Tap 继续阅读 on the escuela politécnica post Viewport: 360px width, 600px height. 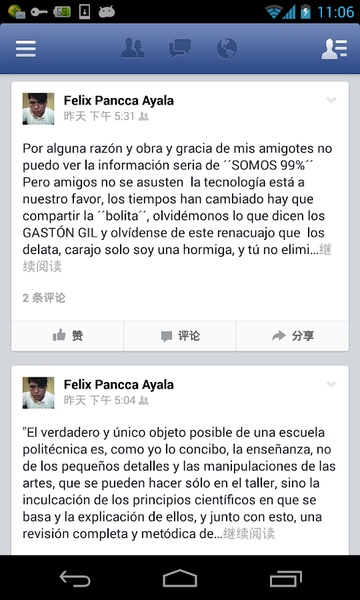tap(249, 534)
